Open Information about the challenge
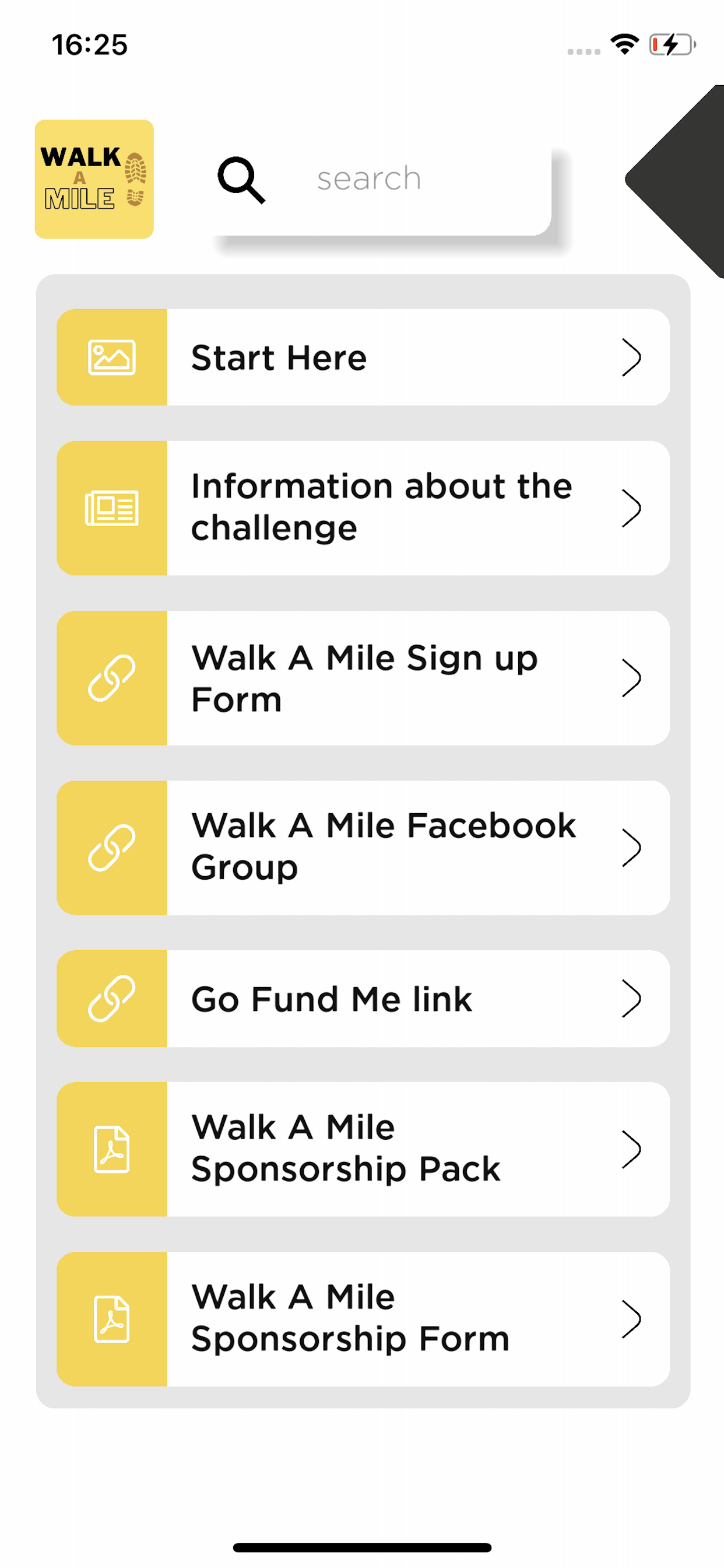Viewport: 724px width, 1568px height. coord(363,508)
